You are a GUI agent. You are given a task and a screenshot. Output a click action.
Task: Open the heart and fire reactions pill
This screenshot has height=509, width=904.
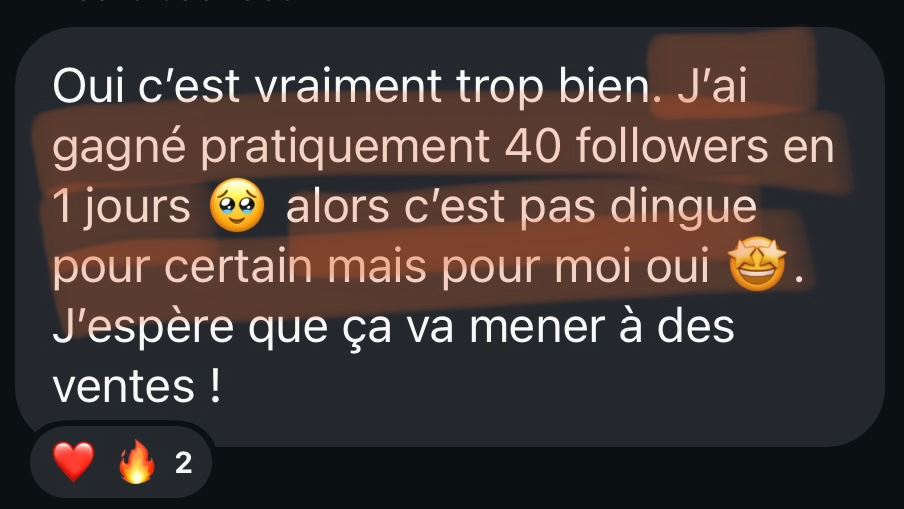point(120,463)
